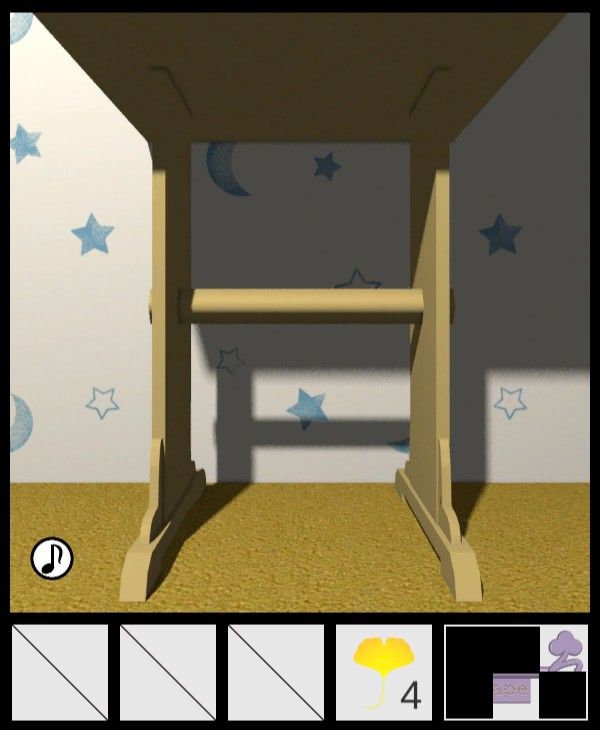The width and height of the screenshot is (600, 730).
Task: Toggle the music note sound button
Action: [x=52, y=558]
